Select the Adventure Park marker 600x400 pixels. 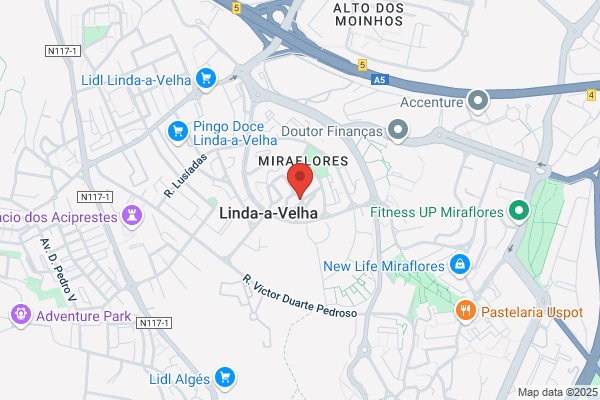[x=21, y=315]
